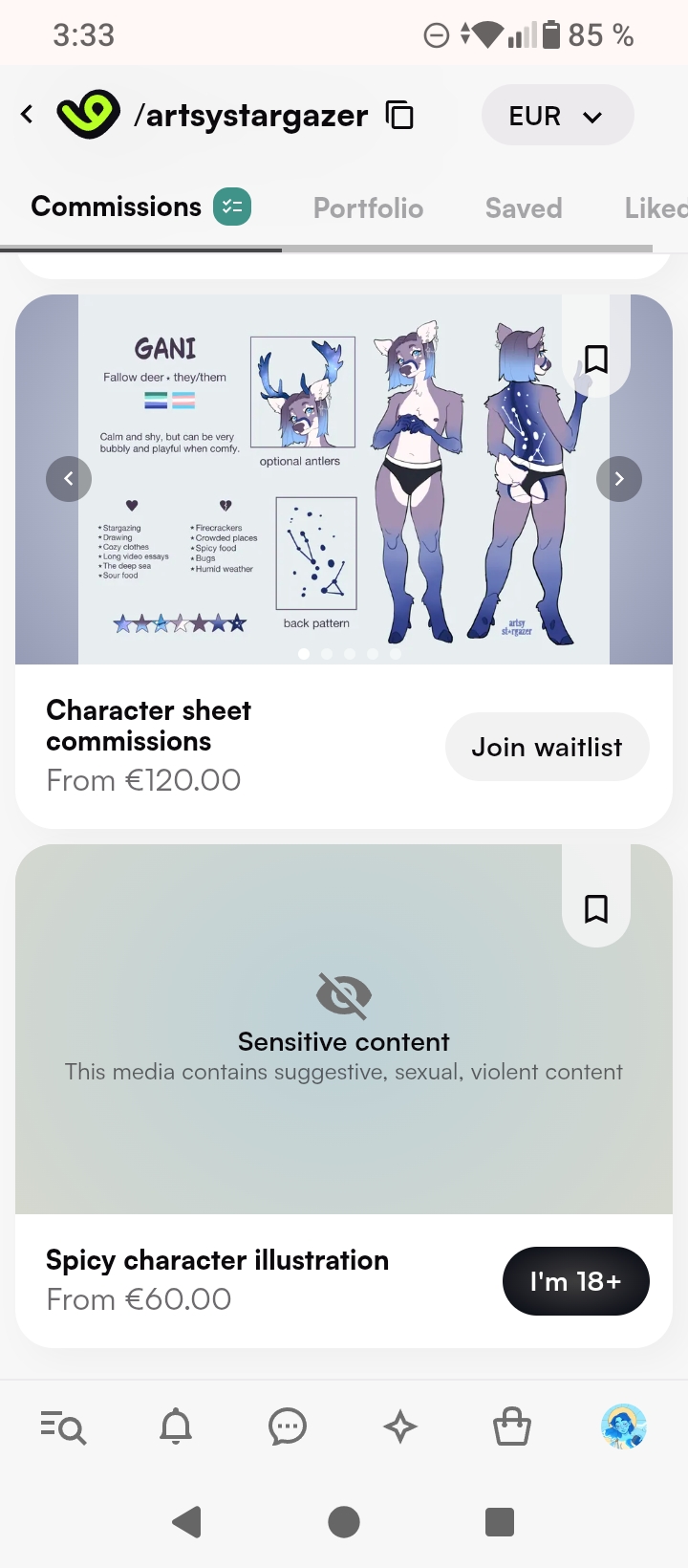Switch to the Portfolio tab
The image size is (688, 1568).
point(368,207)
